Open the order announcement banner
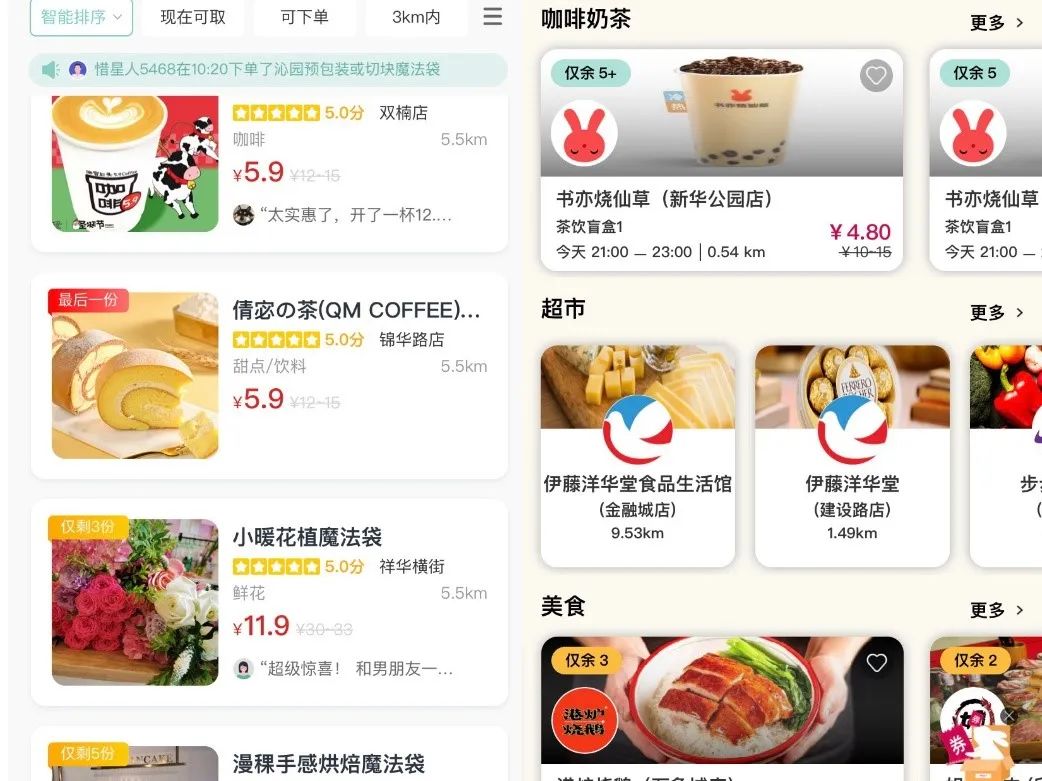Viewport: 1042px width, 781px height. click(x=268, y=69)
